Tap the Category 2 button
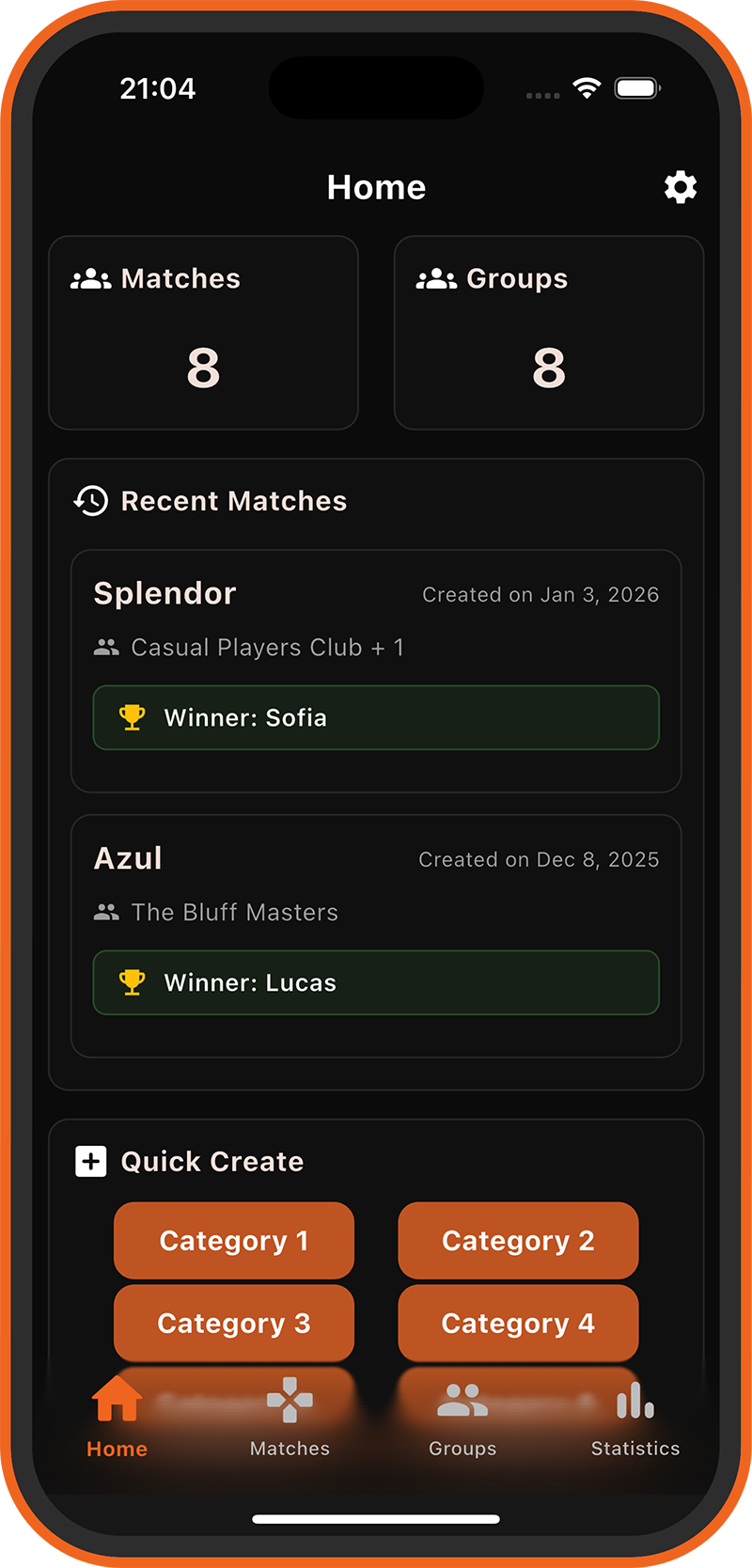 (518, 1240)
